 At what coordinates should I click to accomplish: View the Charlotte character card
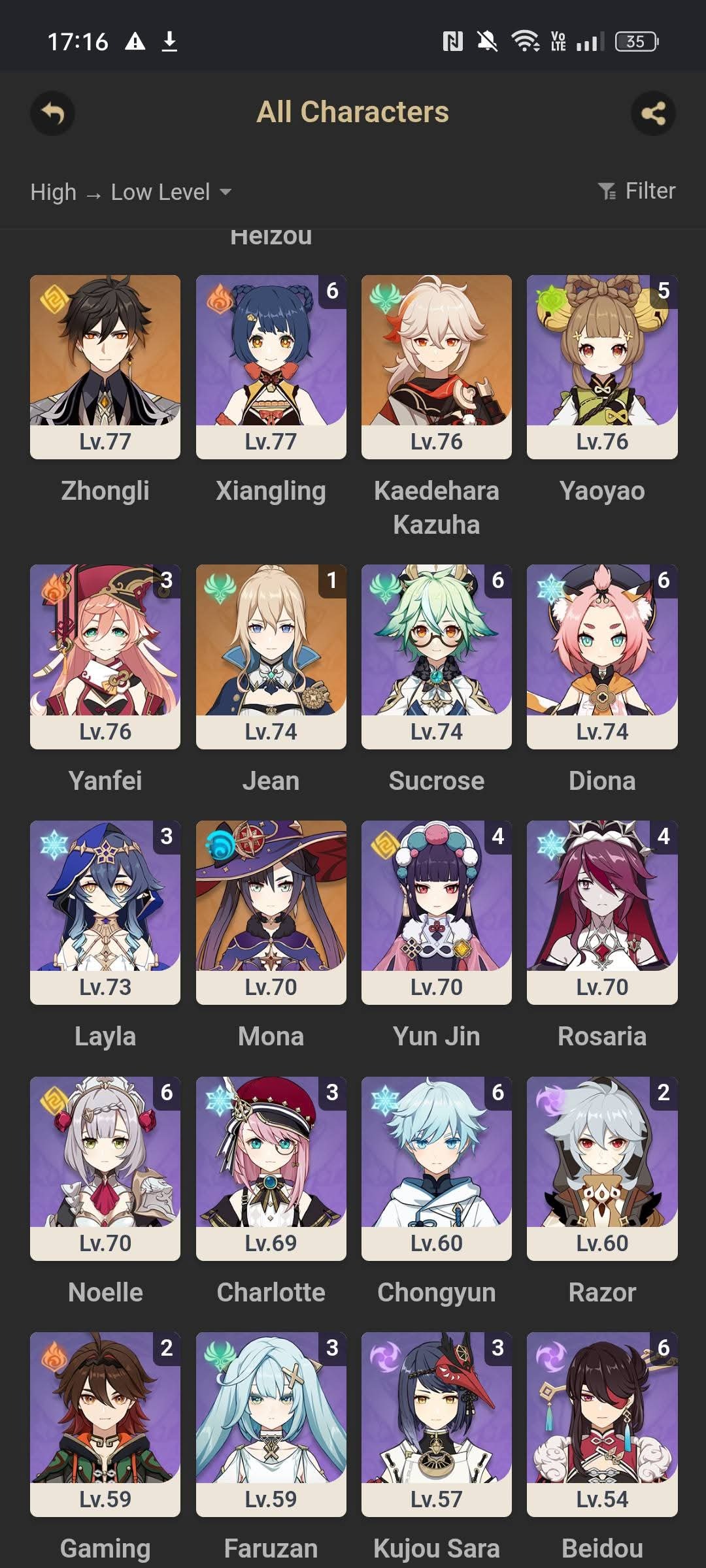(x=271, y=1169)
